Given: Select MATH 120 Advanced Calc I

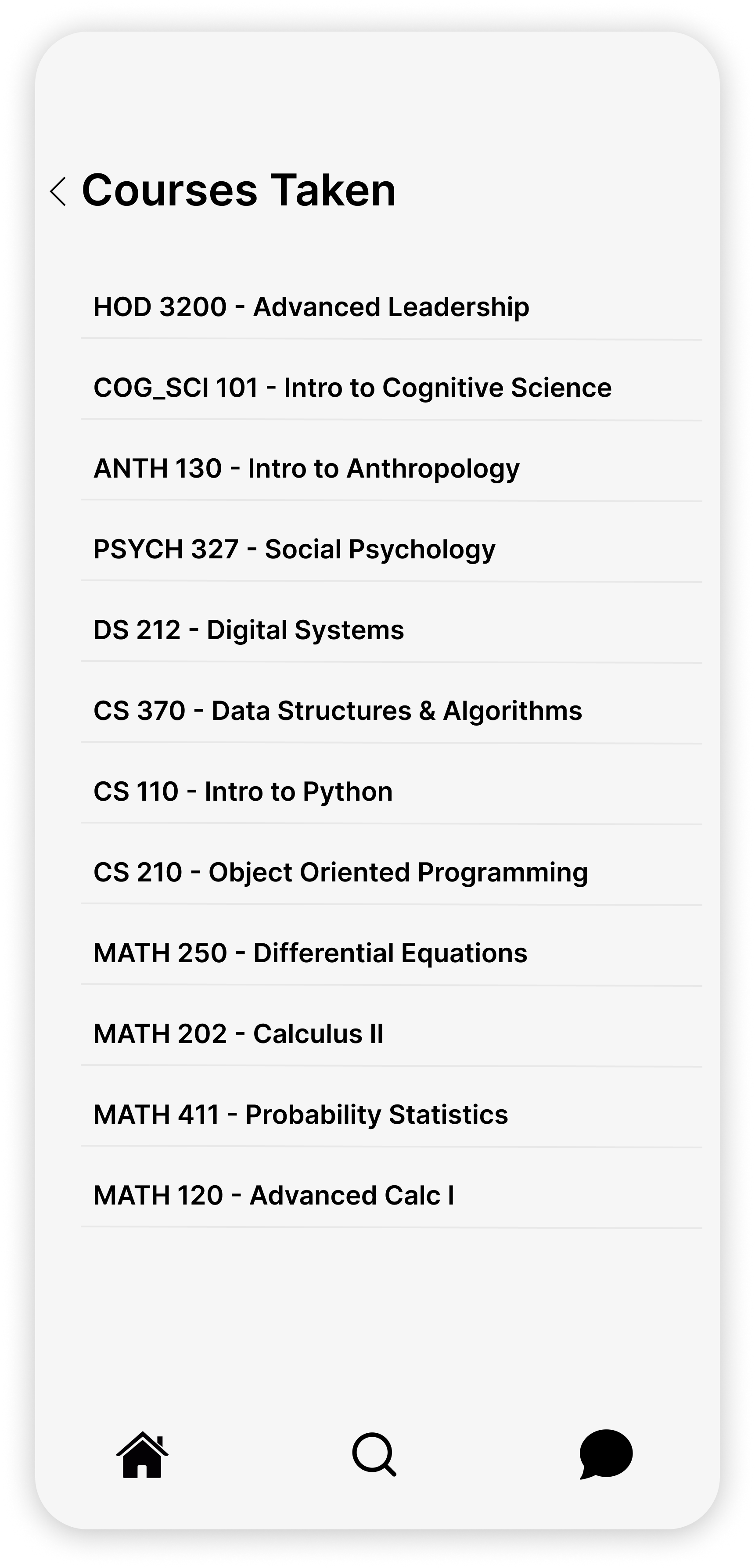Looking at the screenshot, I should [273, 1195].
